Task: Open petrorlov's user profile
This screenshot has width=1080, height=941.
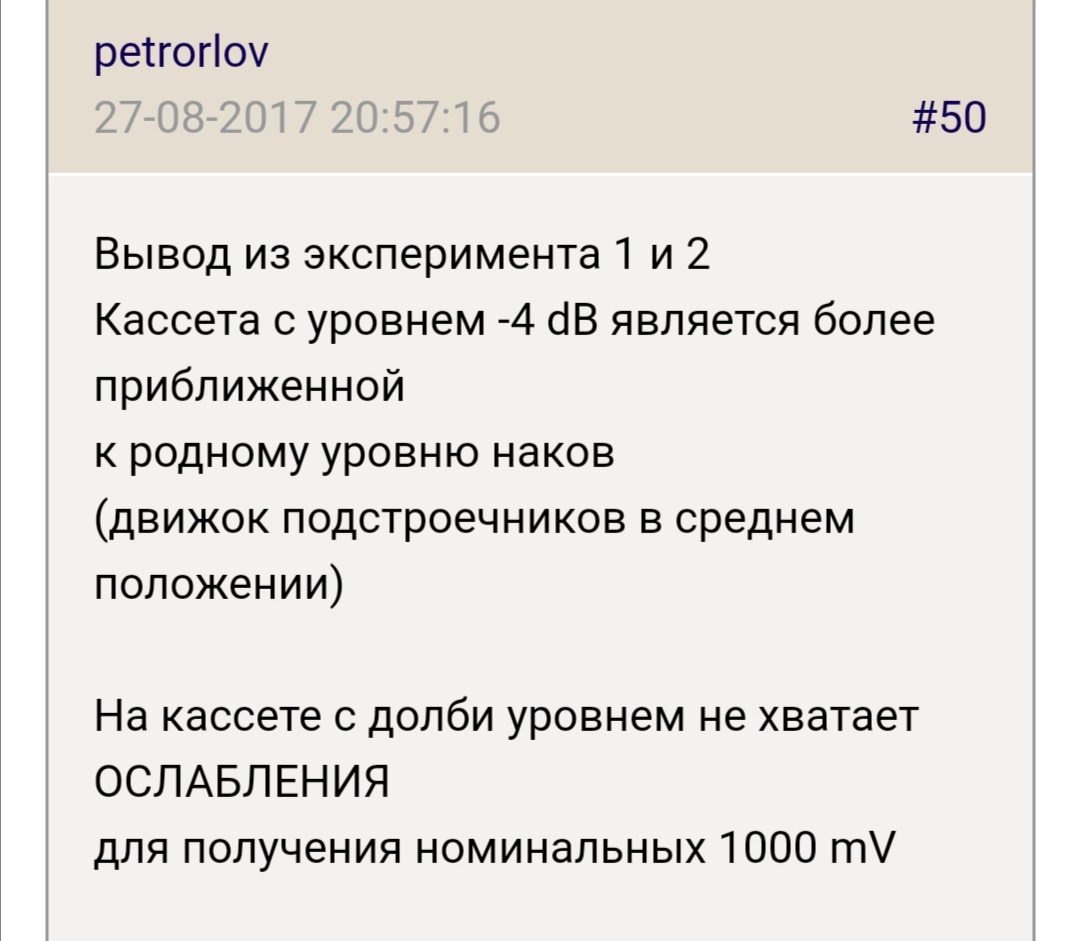Action: 181,56
